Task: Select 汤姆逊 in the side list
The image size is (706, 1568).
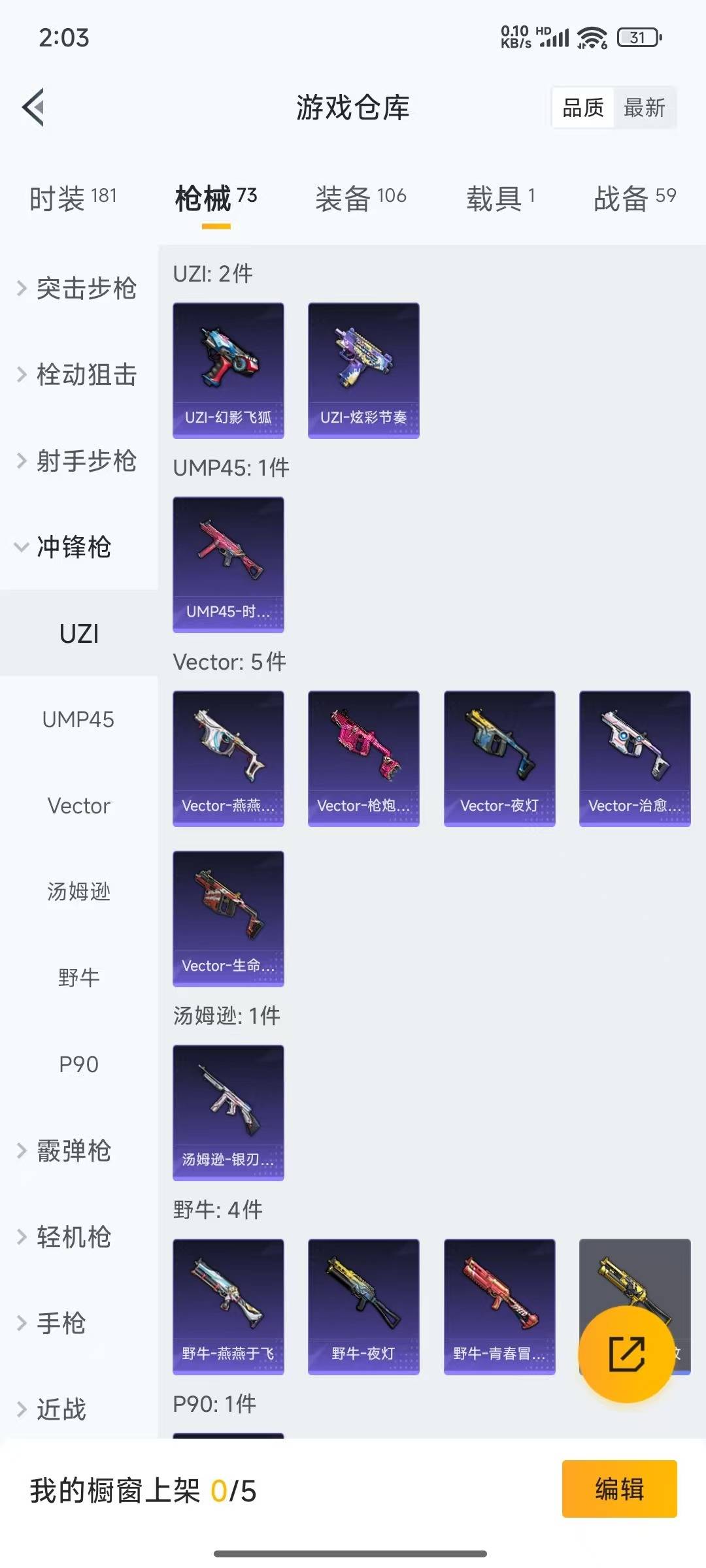Action: [78, 891]
